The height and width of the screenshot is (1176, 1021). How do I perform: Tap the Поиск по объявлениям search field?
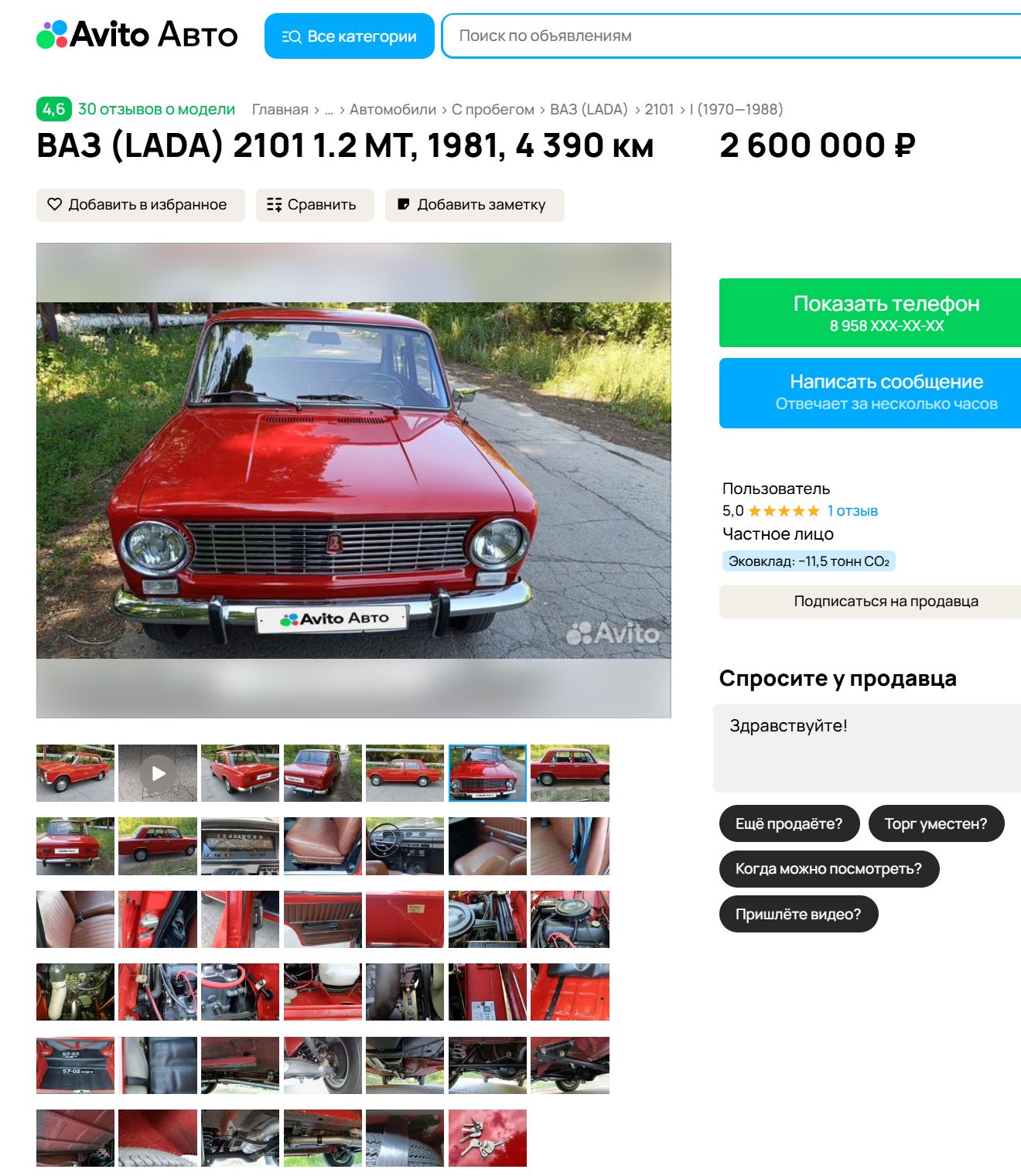(x=727, y=36)
